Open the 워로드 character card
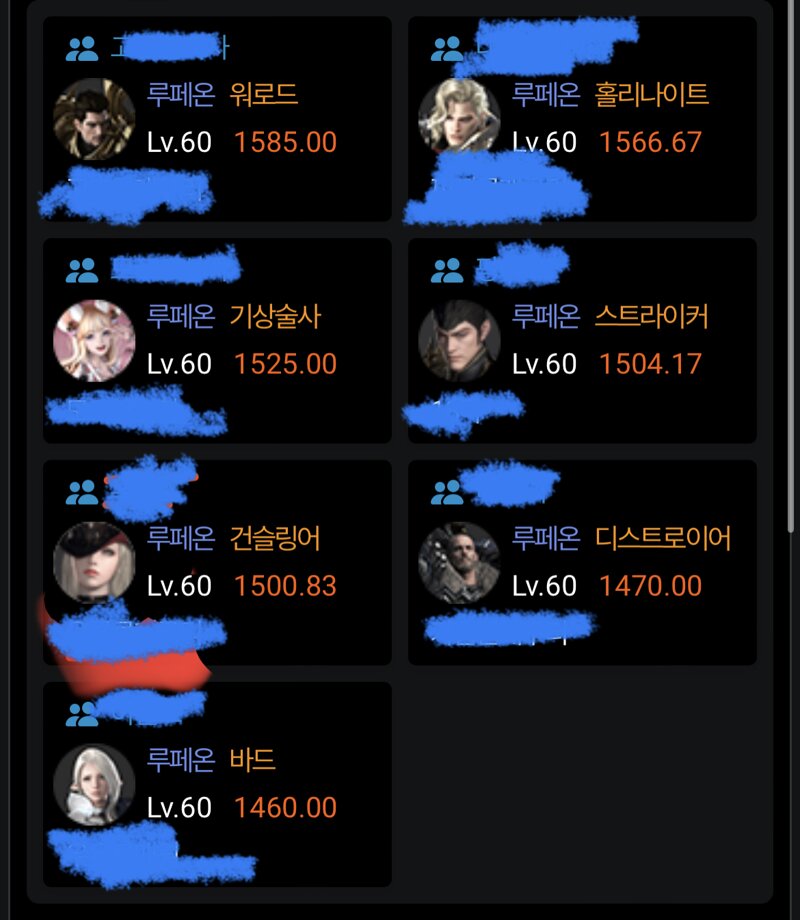The width and height of the screenshot is (800, 920). 217,119
